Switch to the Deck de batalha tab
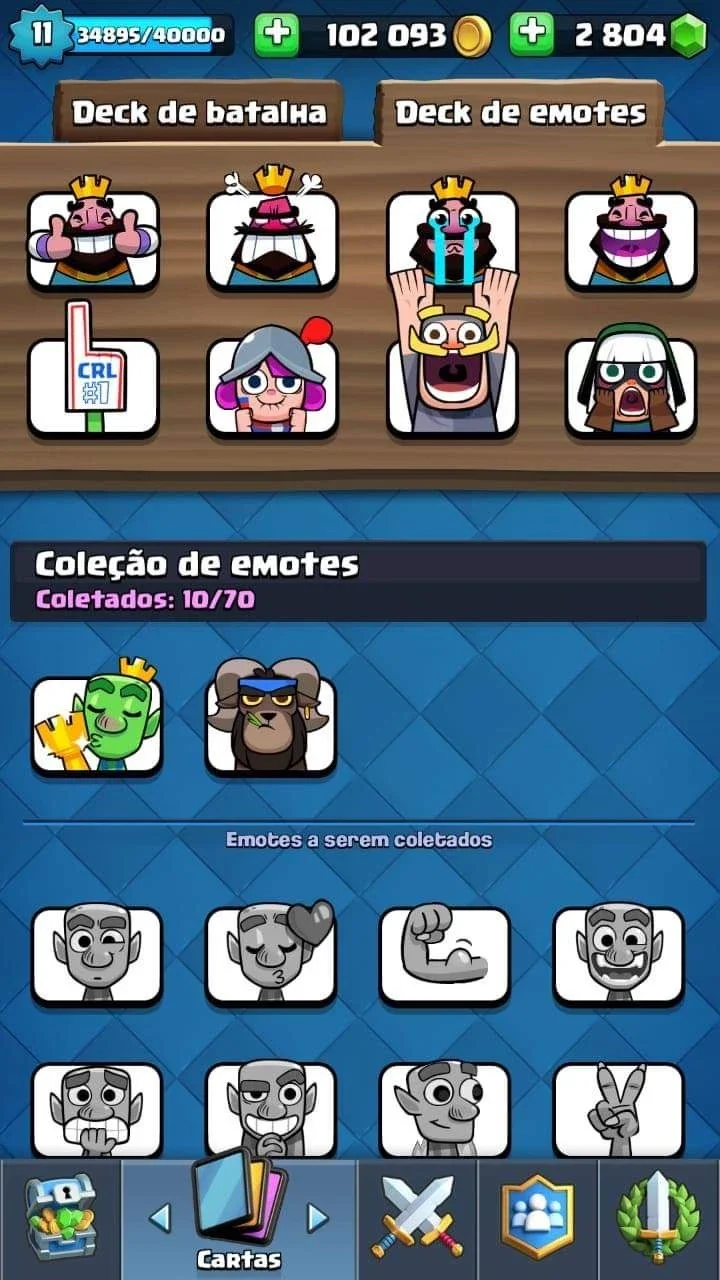Image resolution: width=720 pixels, height=1280 pixels. click(198, 112)
